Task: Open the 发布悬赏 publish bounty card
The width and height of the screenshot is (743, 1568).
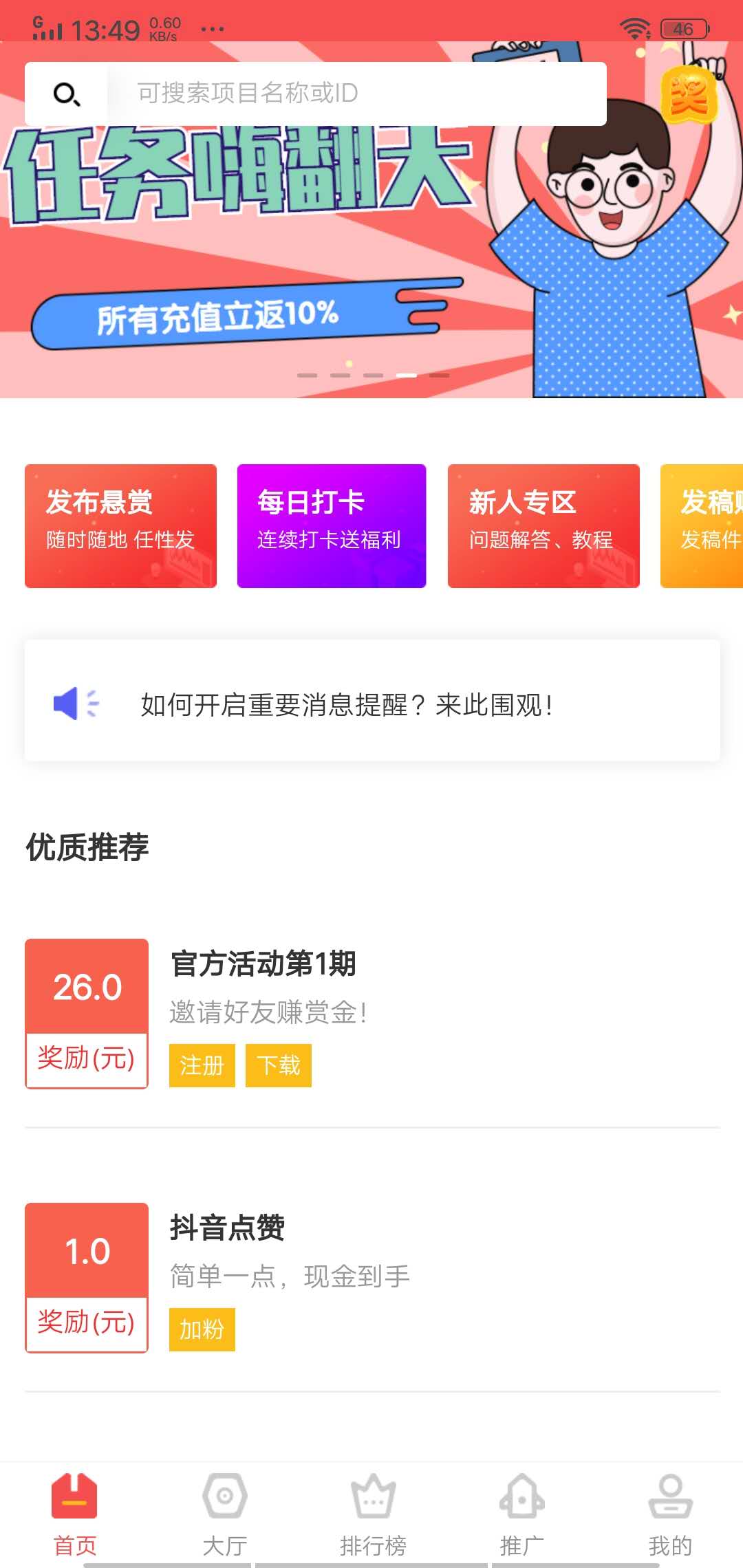Action: 121,525
